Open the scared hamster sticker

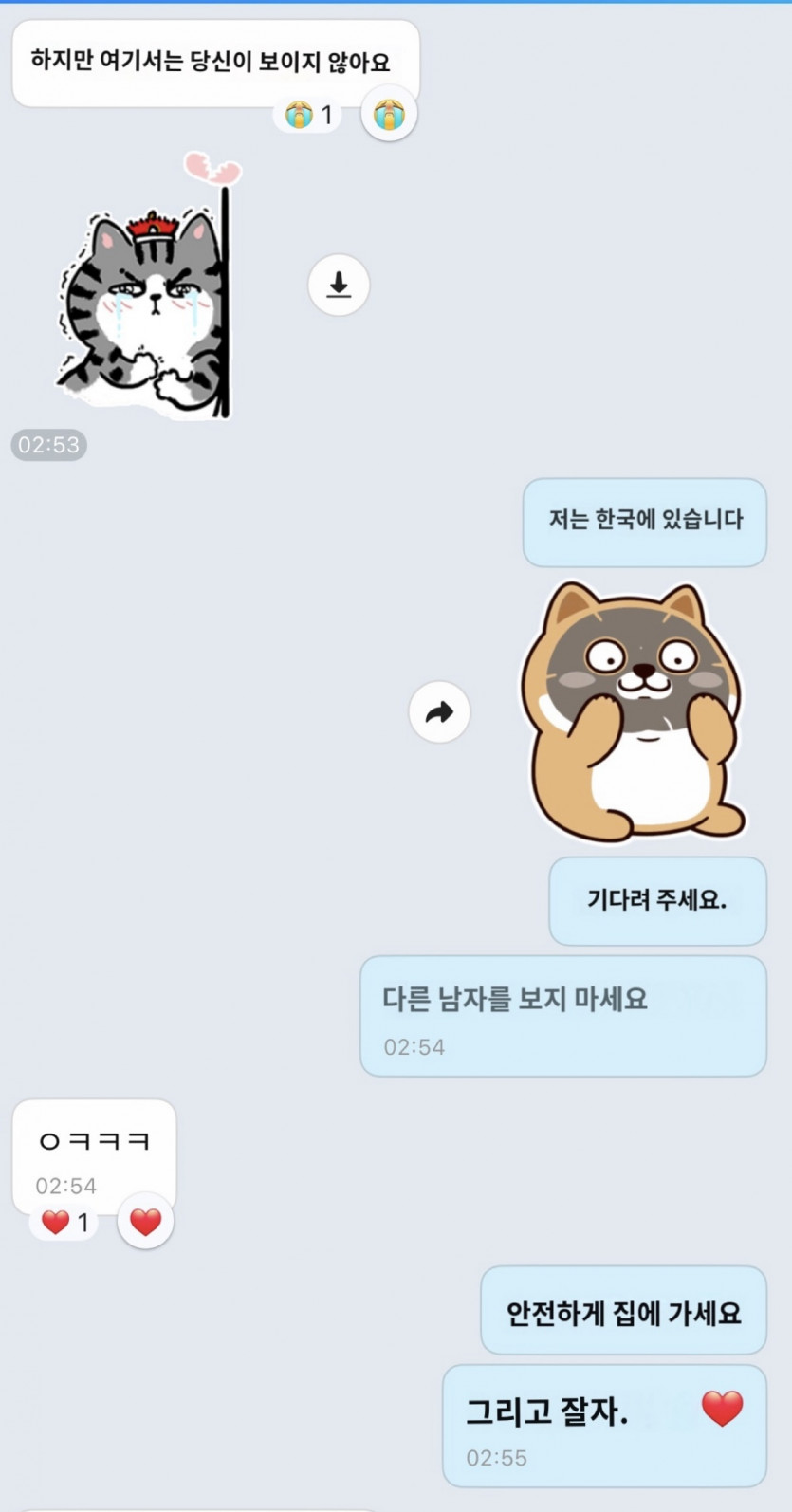tap(634, 711)
